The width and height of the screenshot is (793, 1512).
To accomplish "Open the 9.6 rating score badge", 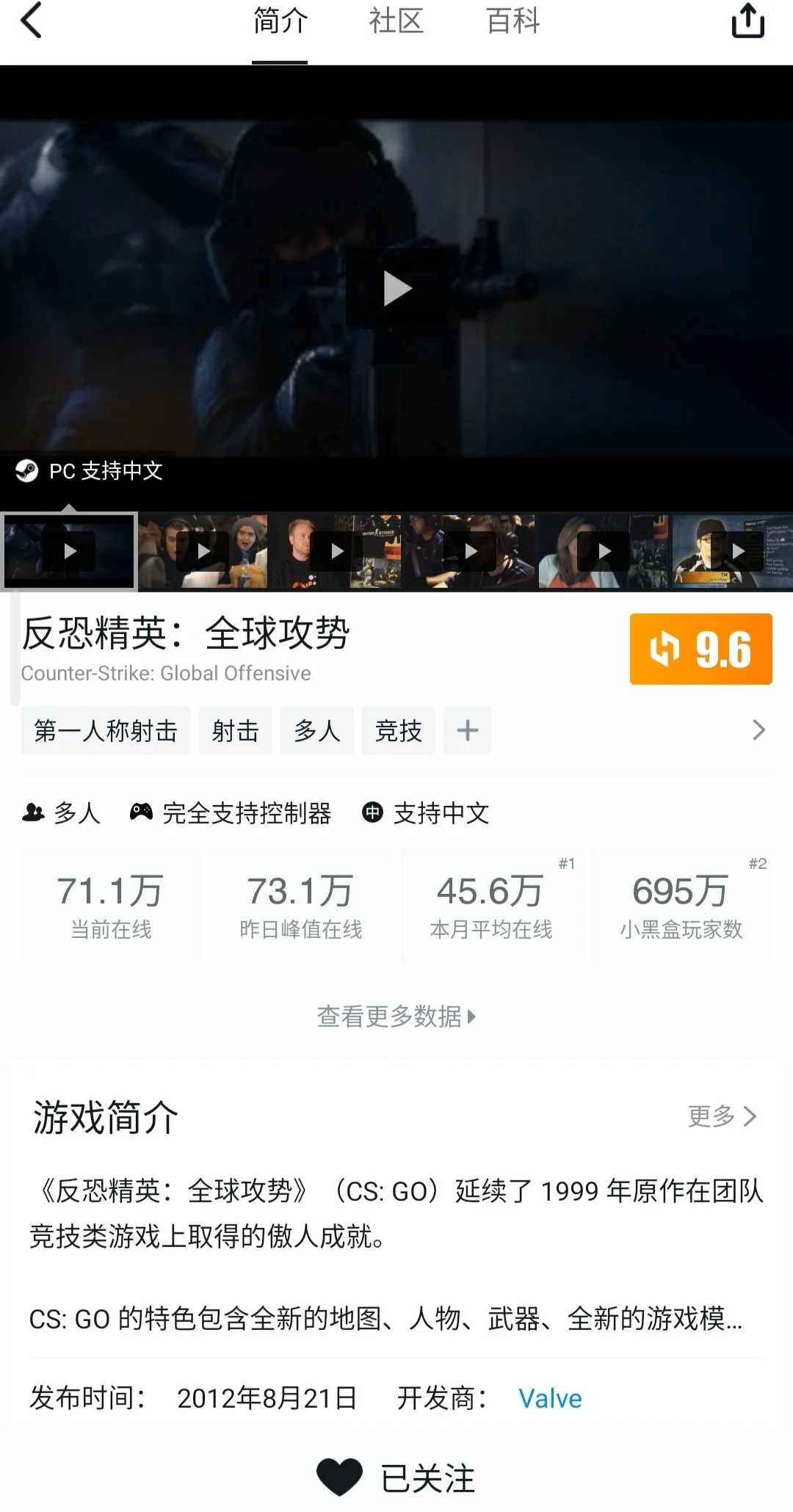I will pos(700,649).
